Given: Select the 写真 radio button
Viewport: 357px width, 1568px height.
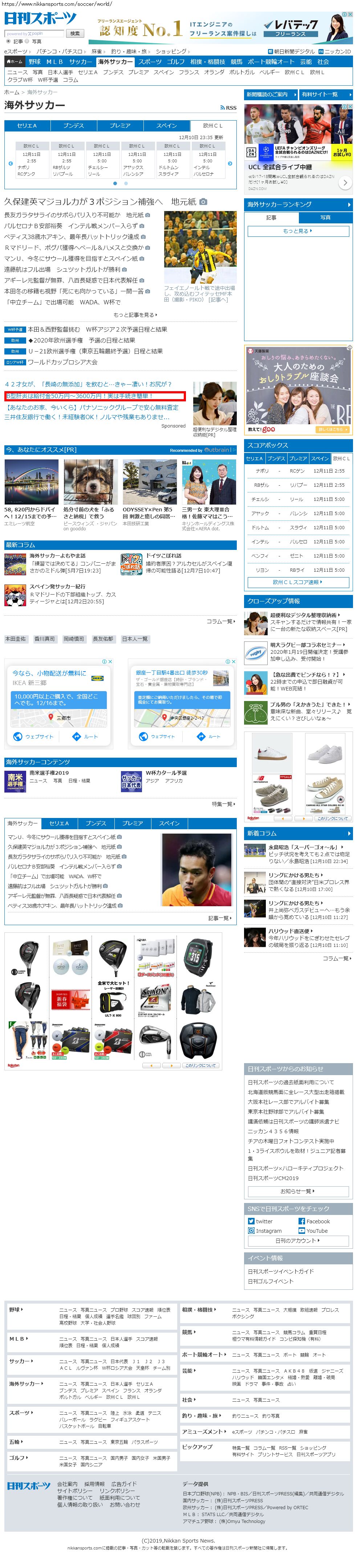Looking at the screenshot, I should click(x=29, y=41).
